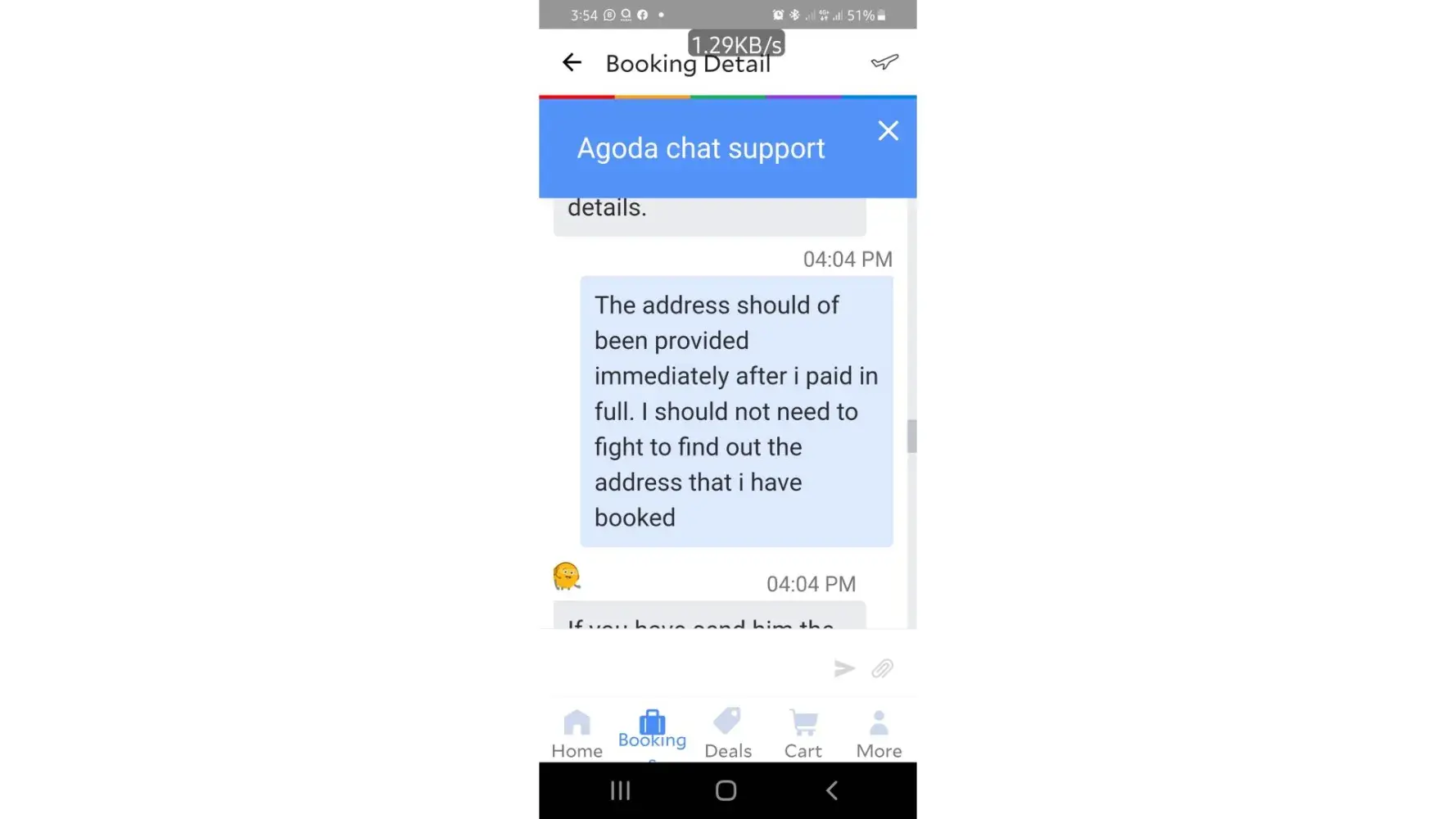
Task: Open the Booking tab
Action: (x=652, y=731)
